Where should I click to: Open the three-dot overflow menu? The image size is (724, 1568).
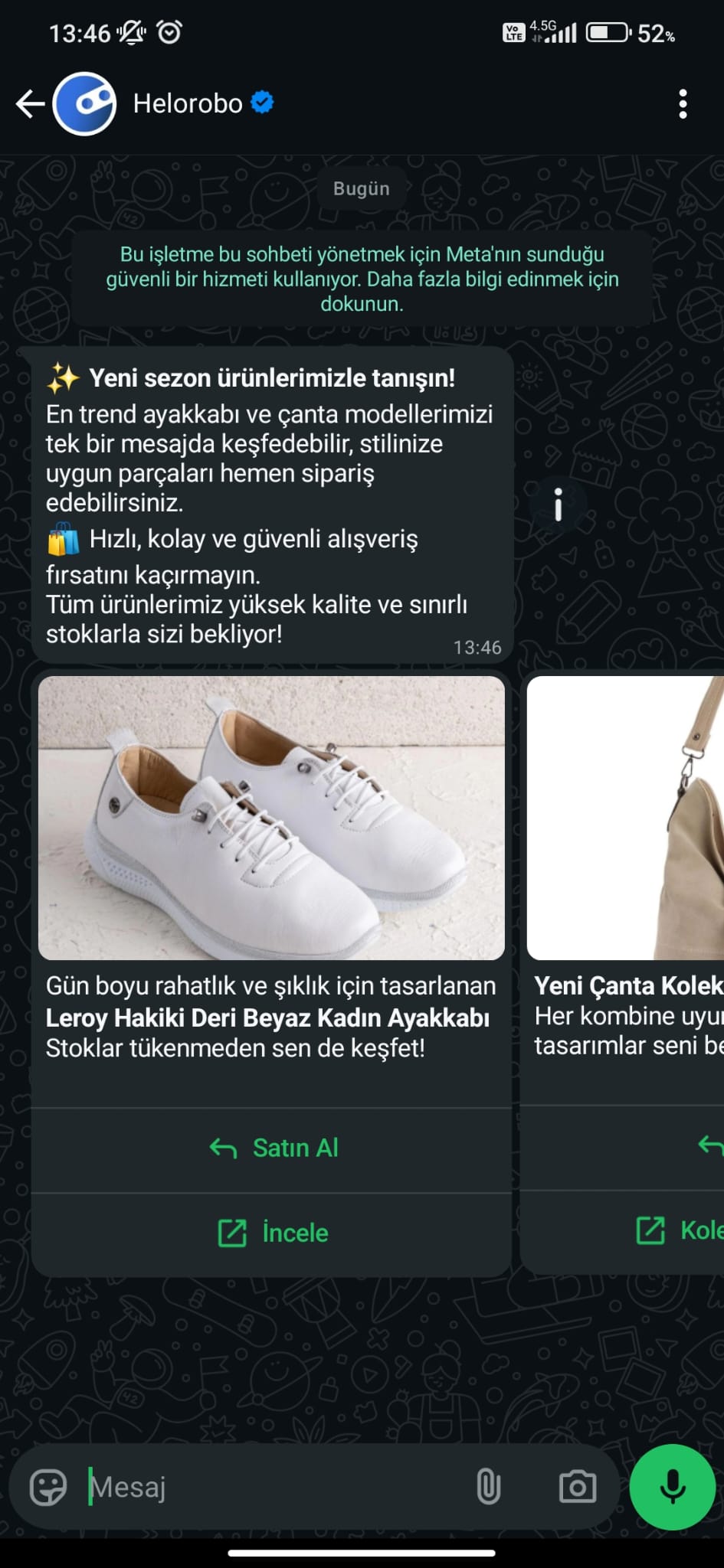682,104
